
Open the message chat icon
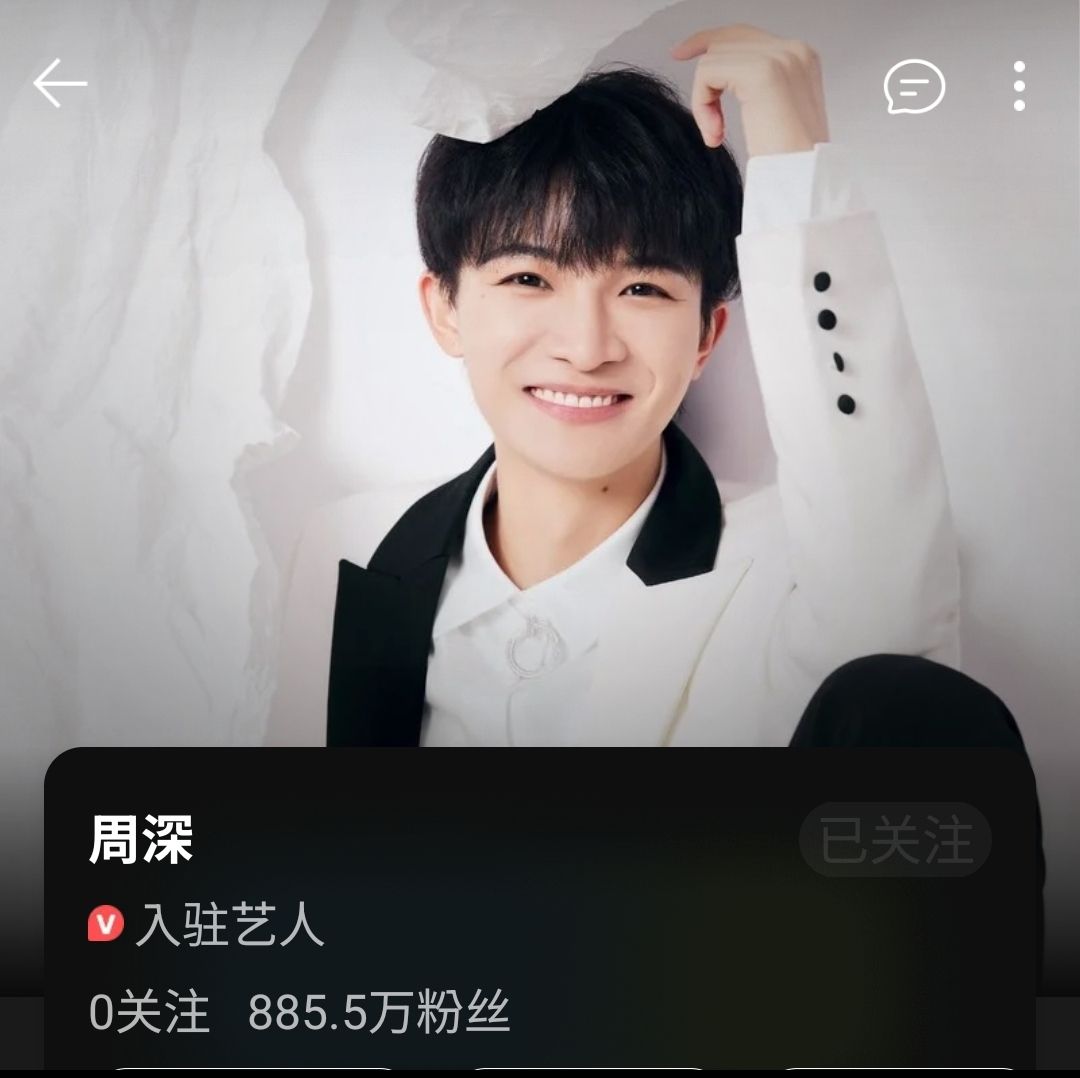pos(914,86)
